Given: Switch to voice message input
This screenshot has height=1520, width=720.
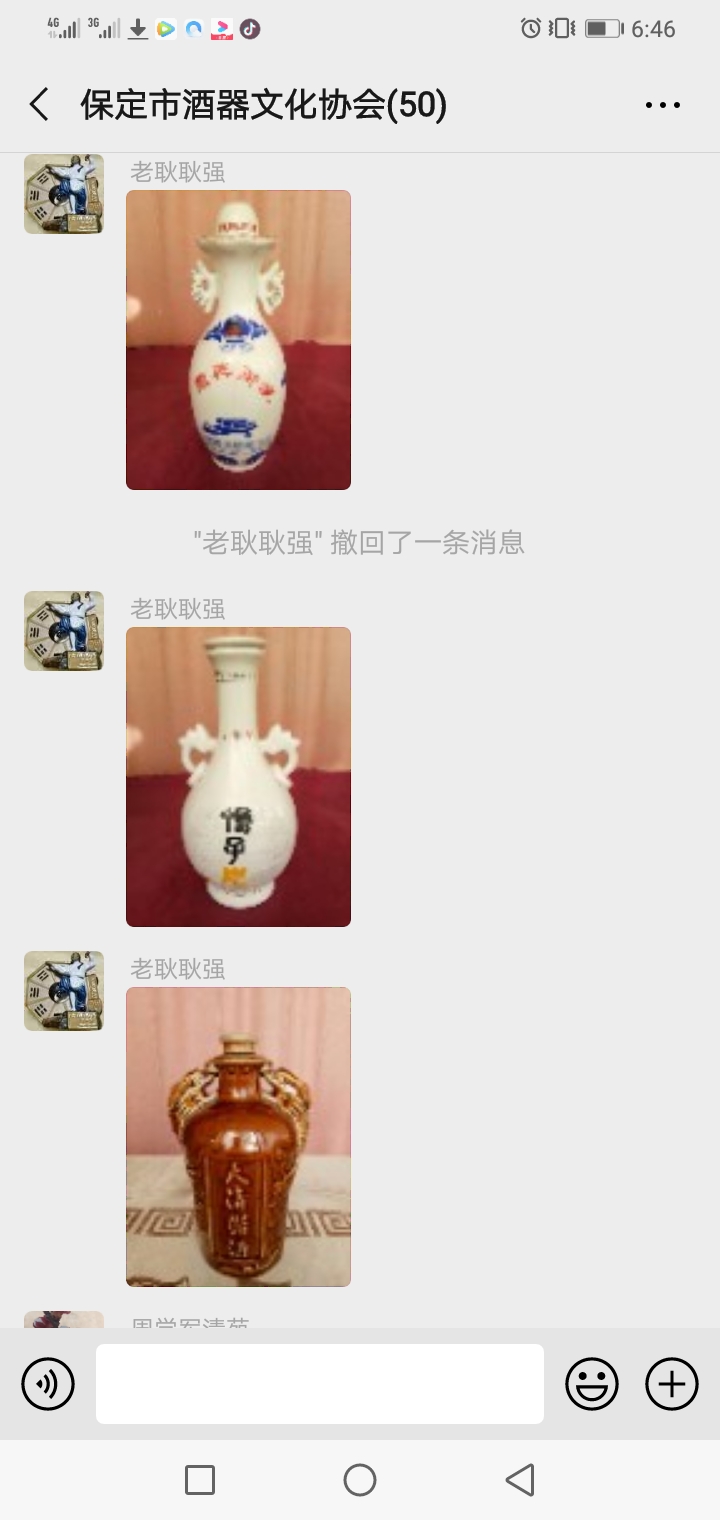Looking at the screenshot, I should click(x=48, y=1384).
